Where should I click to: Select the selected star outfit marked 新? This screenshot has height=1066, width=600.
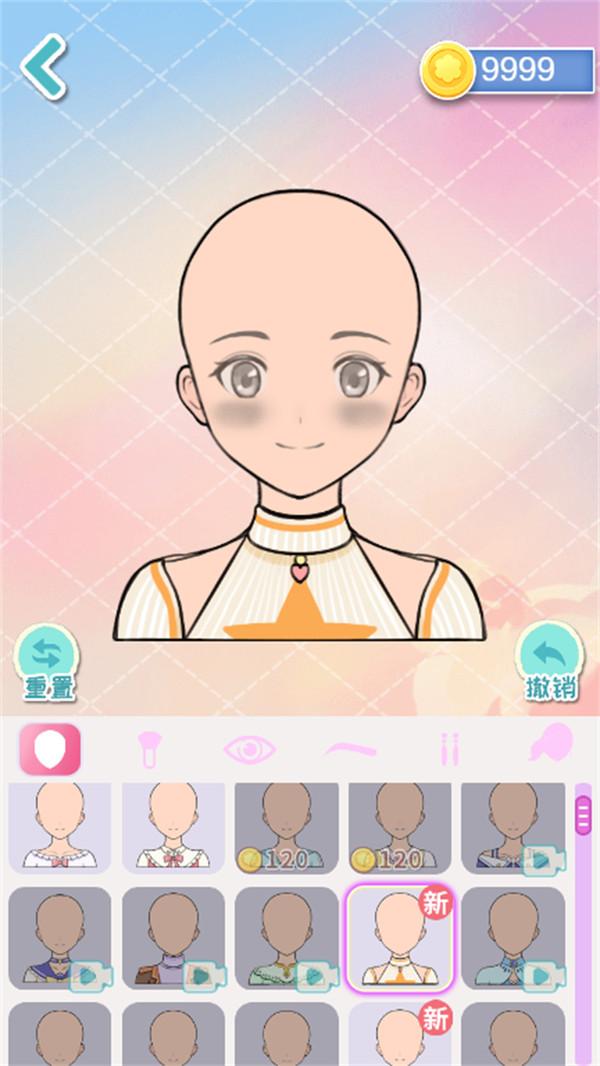[x=400, y=937]
